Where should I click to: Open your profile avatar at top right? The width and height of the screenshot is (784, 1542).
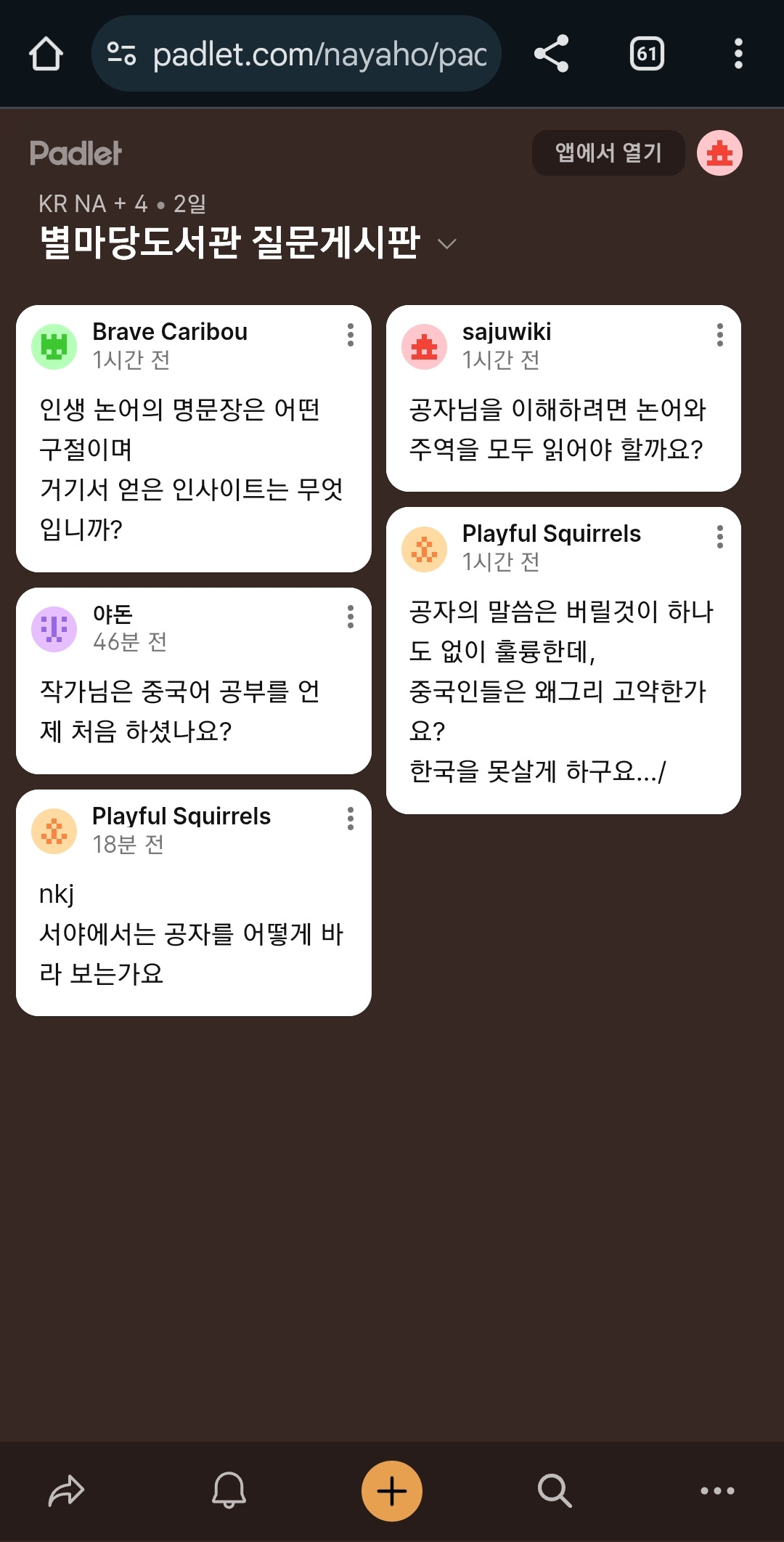[x=719, y=153]
